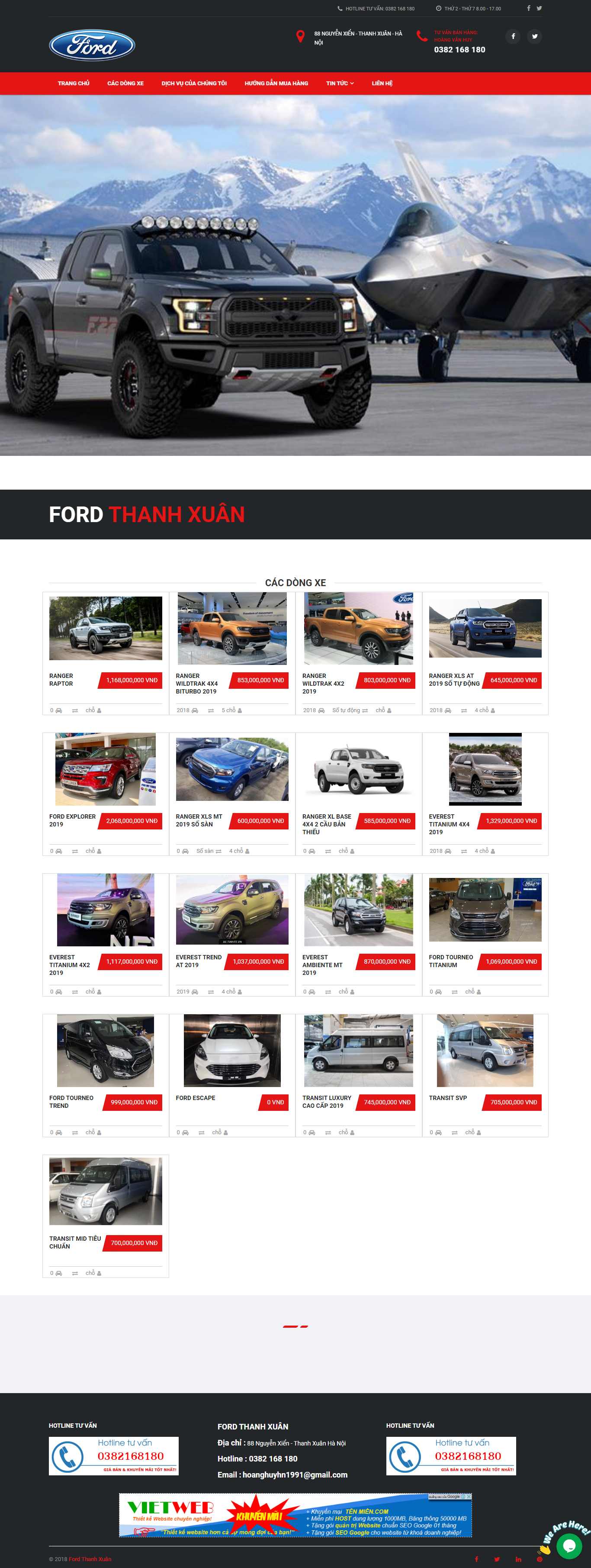
Task: View Everest Trend AT 2019 details
Action: coord(231,910)
